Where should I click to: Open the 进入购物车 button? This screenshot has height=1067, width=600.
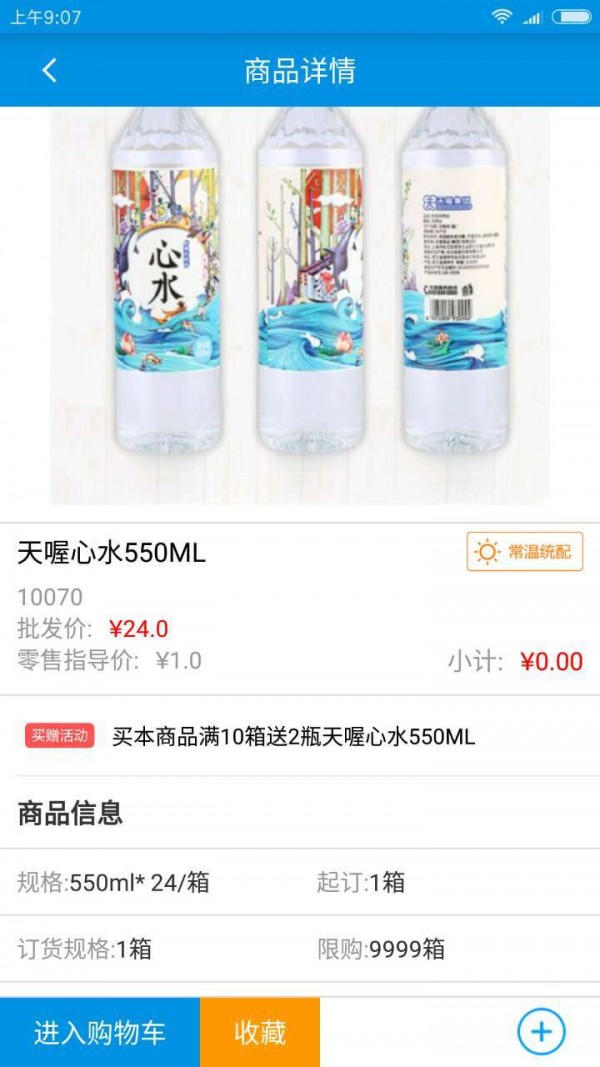pos(100,1032)
